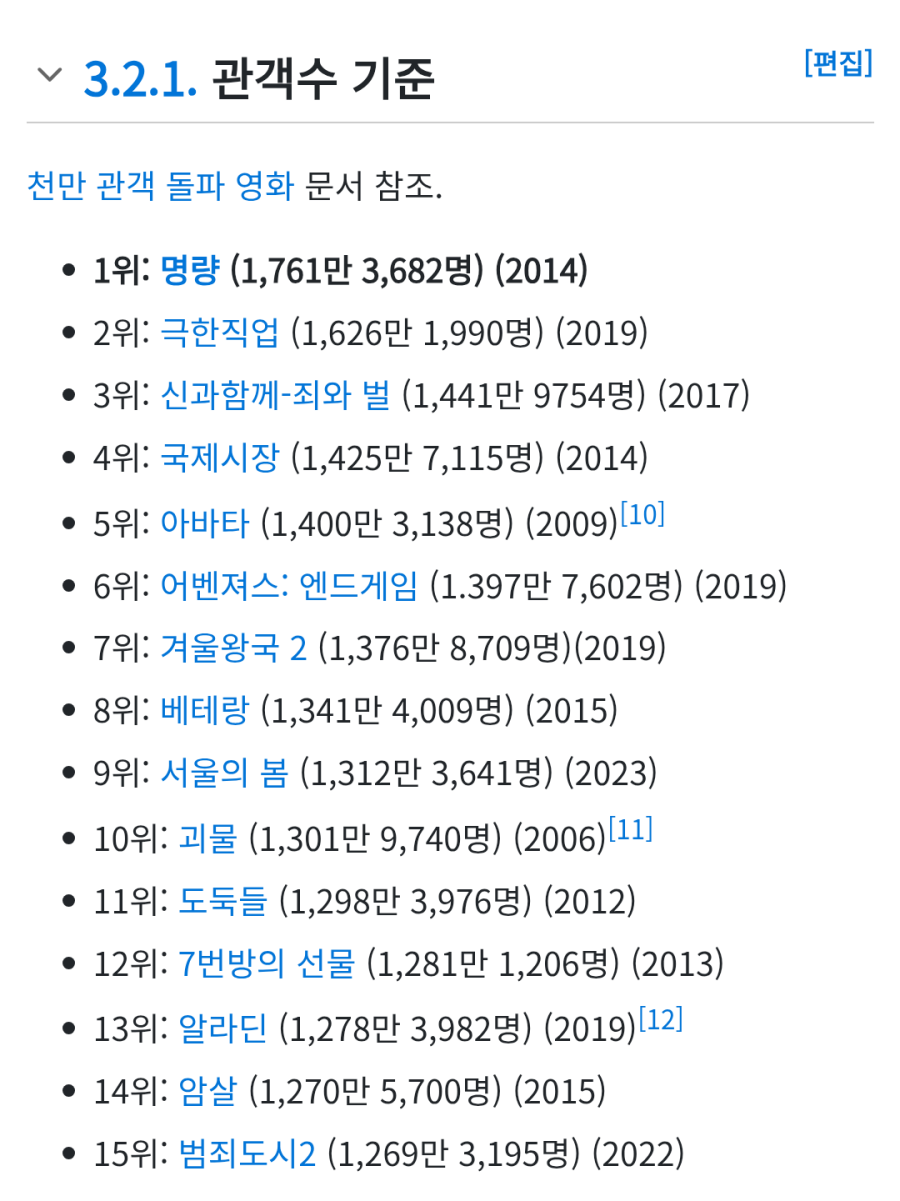
Task: Open the 3.2.1. section number link
Action: [140, 80]
